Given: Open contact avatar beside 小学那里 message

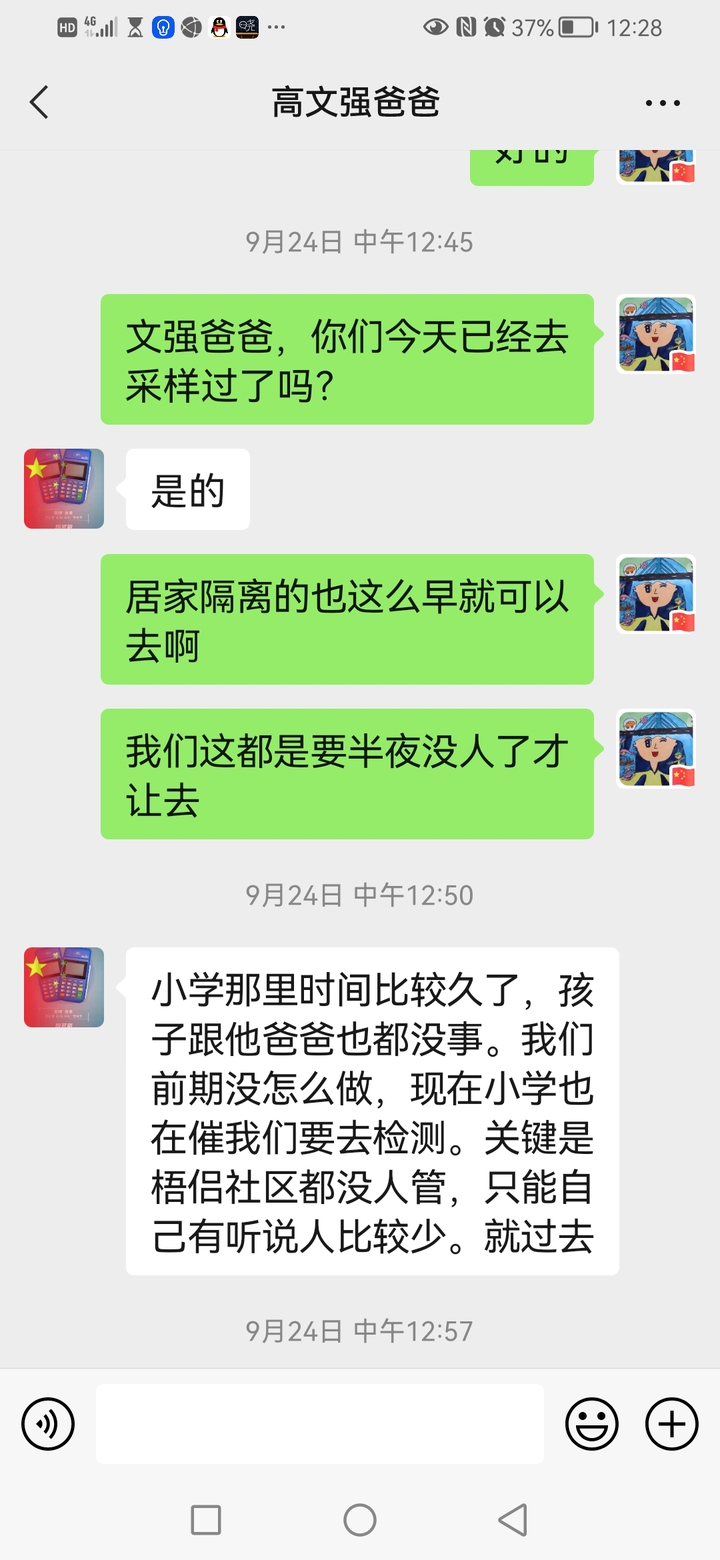Looking at the screenshot, I should [x=64, y=987].
